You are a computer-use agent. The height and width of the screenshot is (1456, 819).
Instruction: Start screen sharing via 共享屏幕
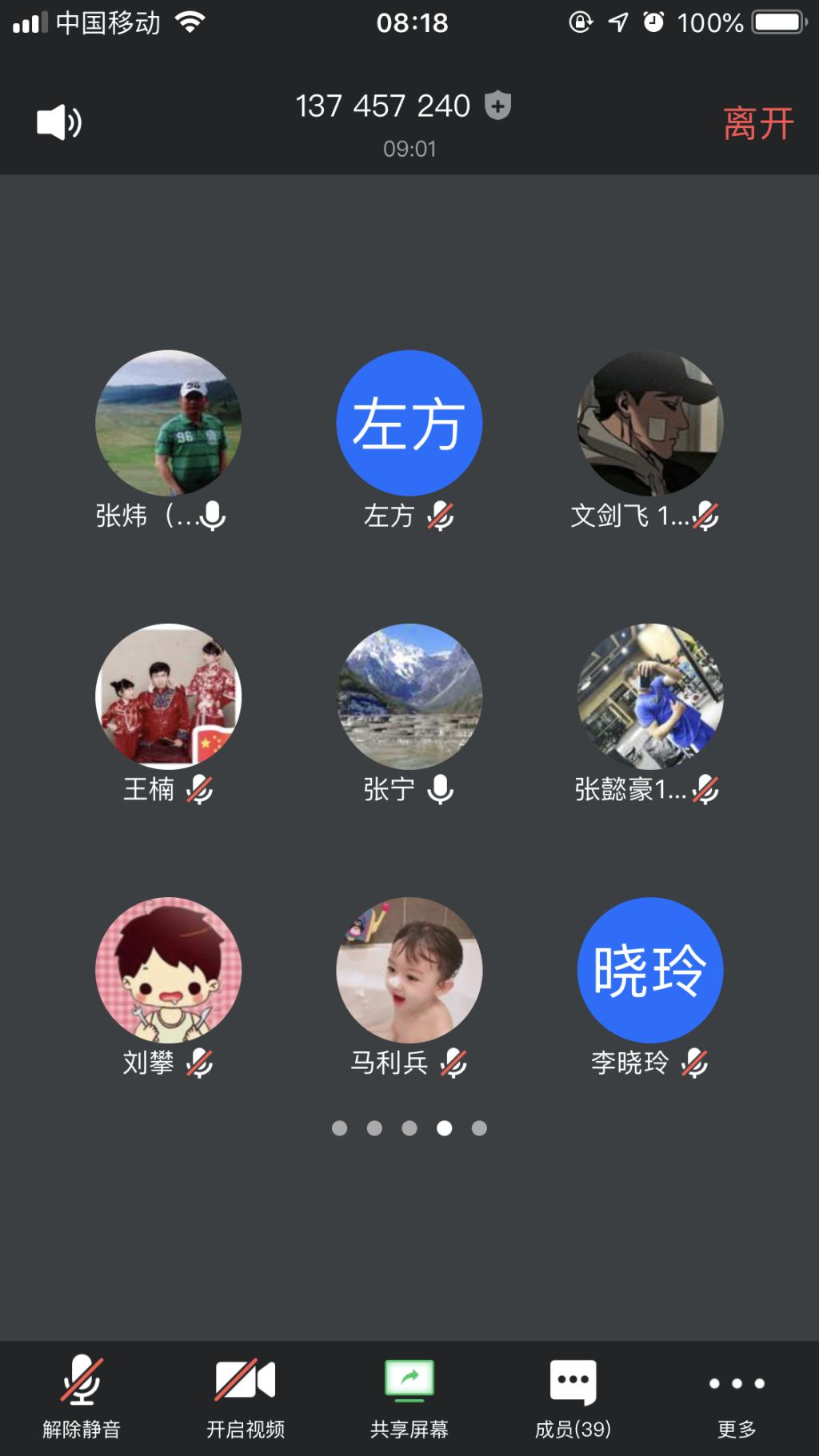point(409,1397)
